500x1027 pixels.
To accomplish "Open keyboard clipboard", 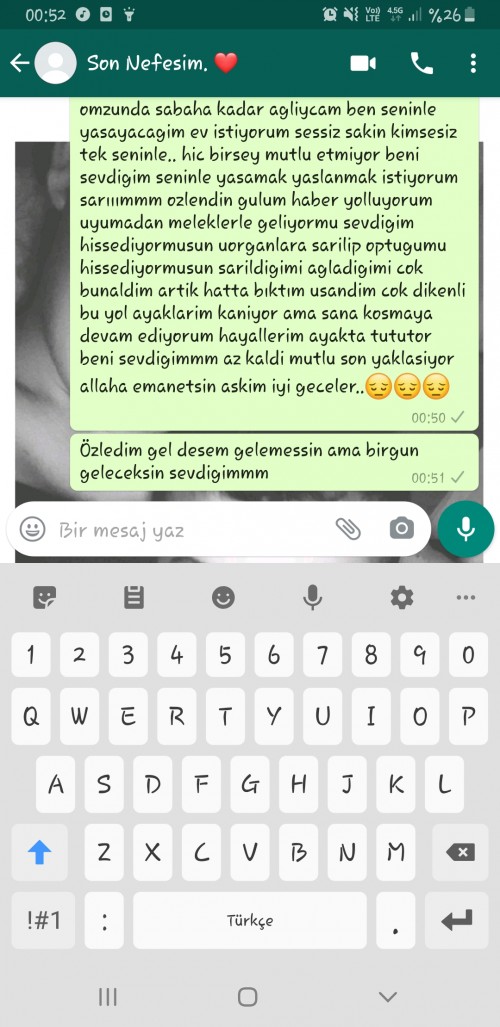I will click(x=134, y=597).
